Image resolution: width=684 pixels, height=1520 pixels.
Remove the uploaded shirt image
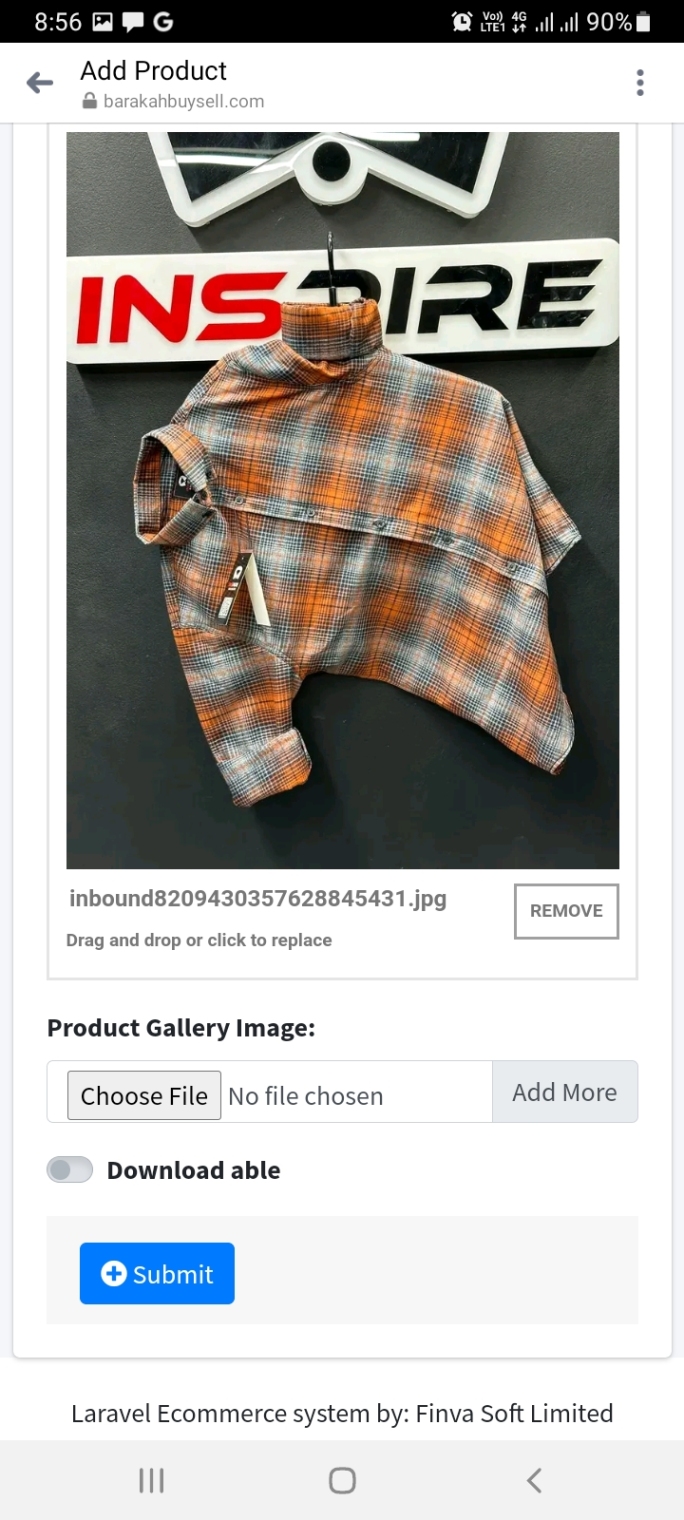coord(566,911)
